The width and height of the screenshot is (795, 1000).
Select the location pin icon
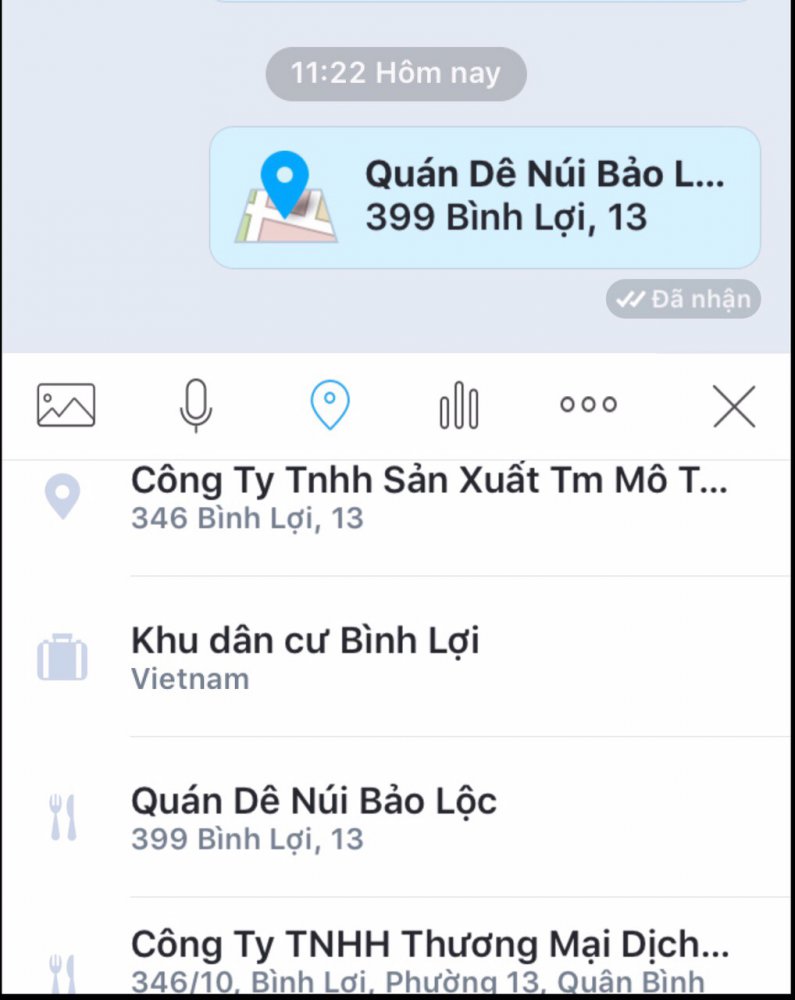[330, 406]
